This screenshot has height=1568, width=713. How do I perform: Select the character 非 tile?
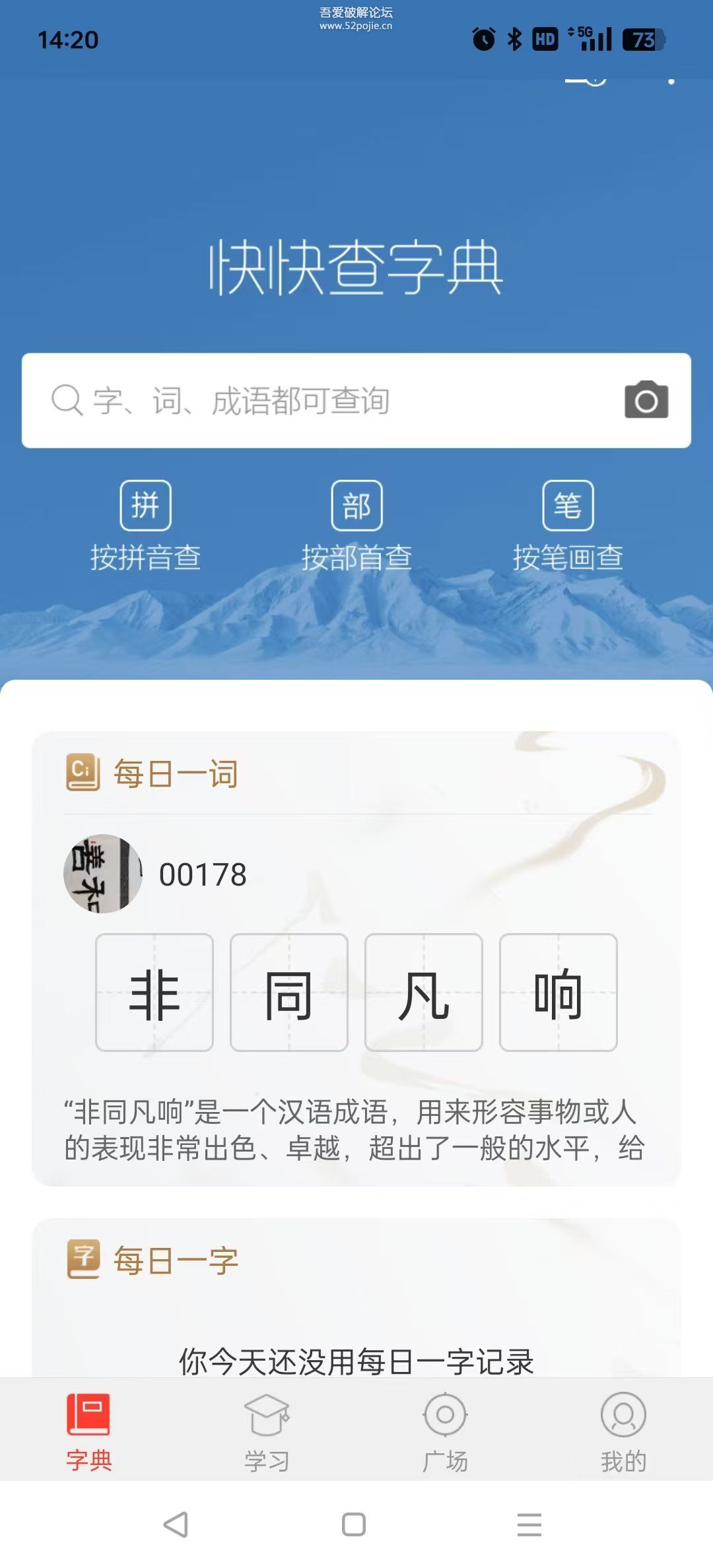tap(154, 993)
